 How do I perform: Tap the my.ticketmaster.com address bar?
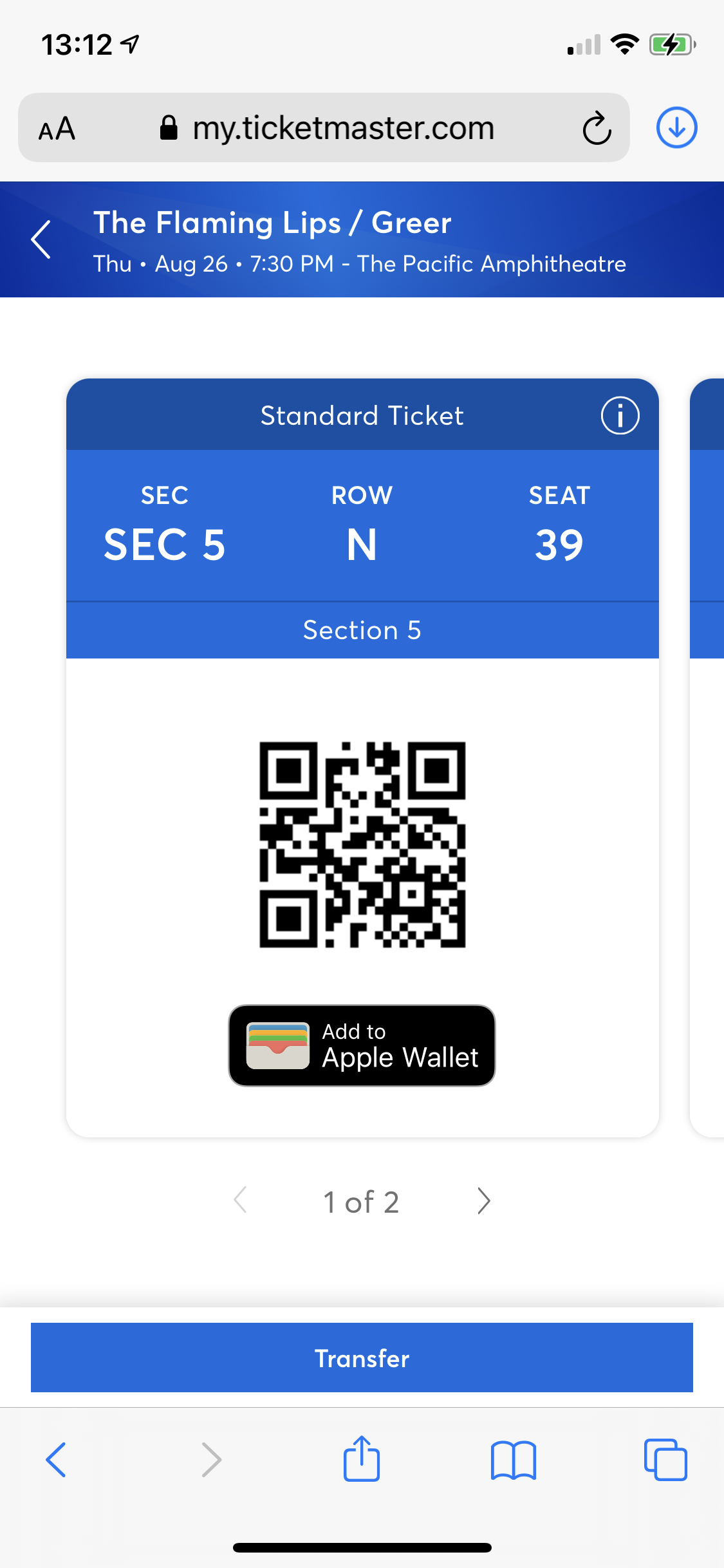coord(342,128)
